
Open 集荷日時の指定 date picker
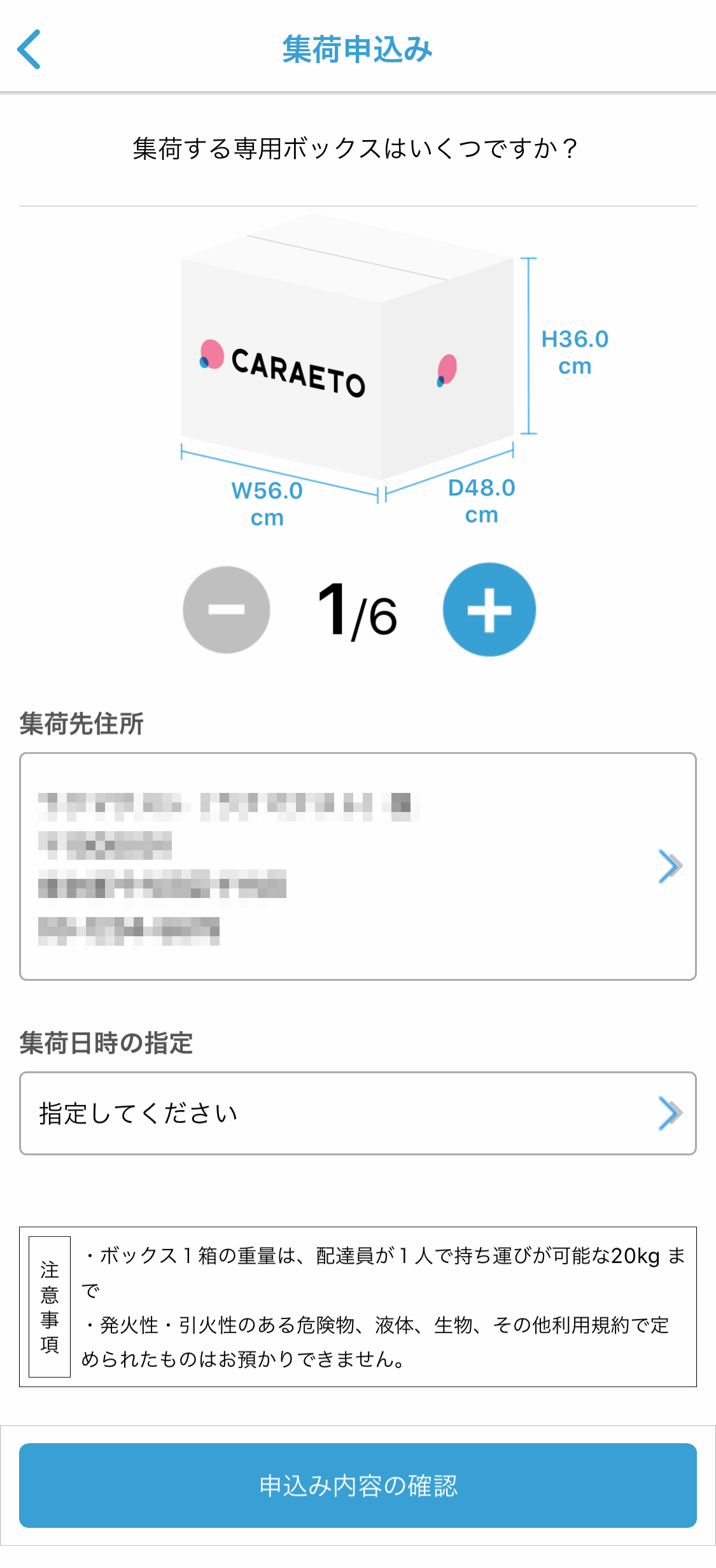click(358, 1113)
